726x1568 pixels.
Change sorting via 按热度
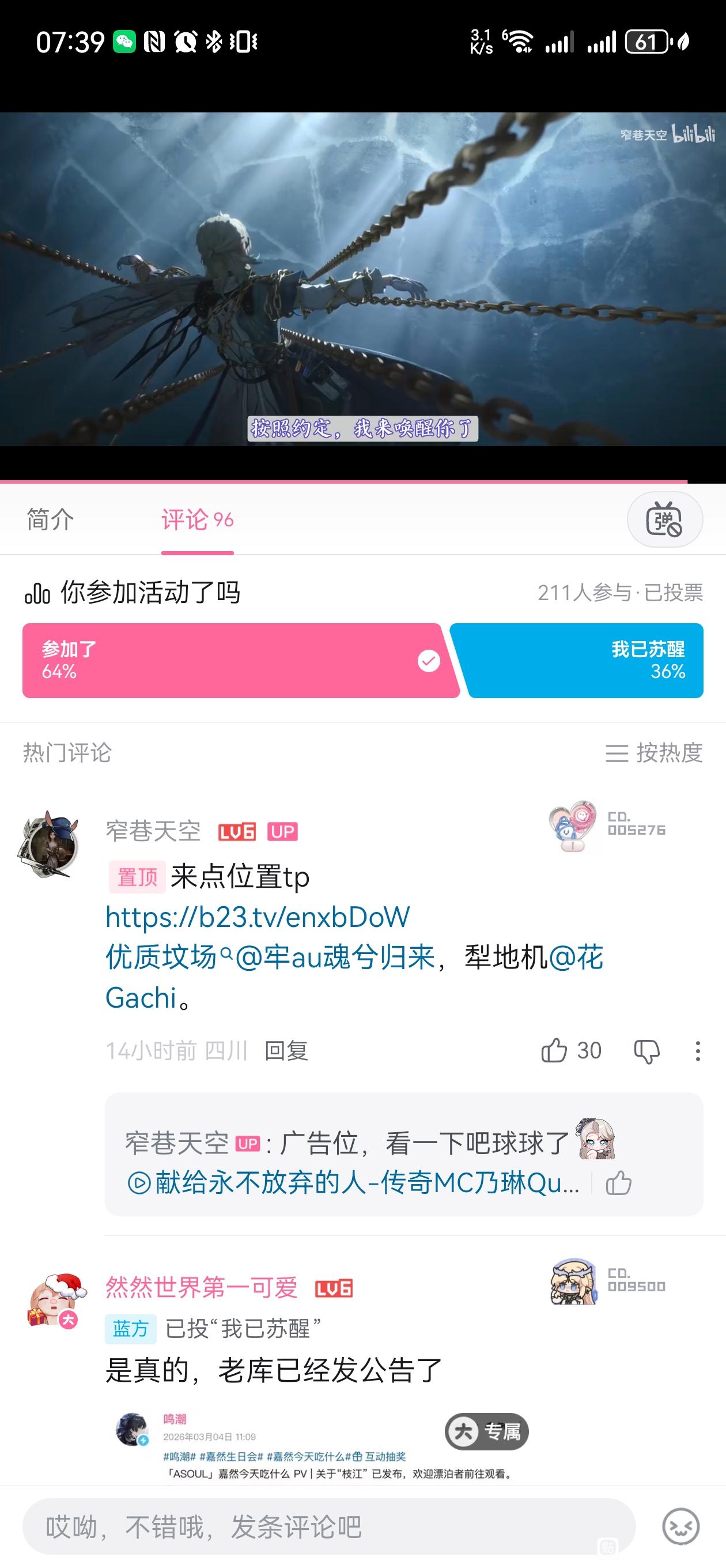[x=653, y=753]
